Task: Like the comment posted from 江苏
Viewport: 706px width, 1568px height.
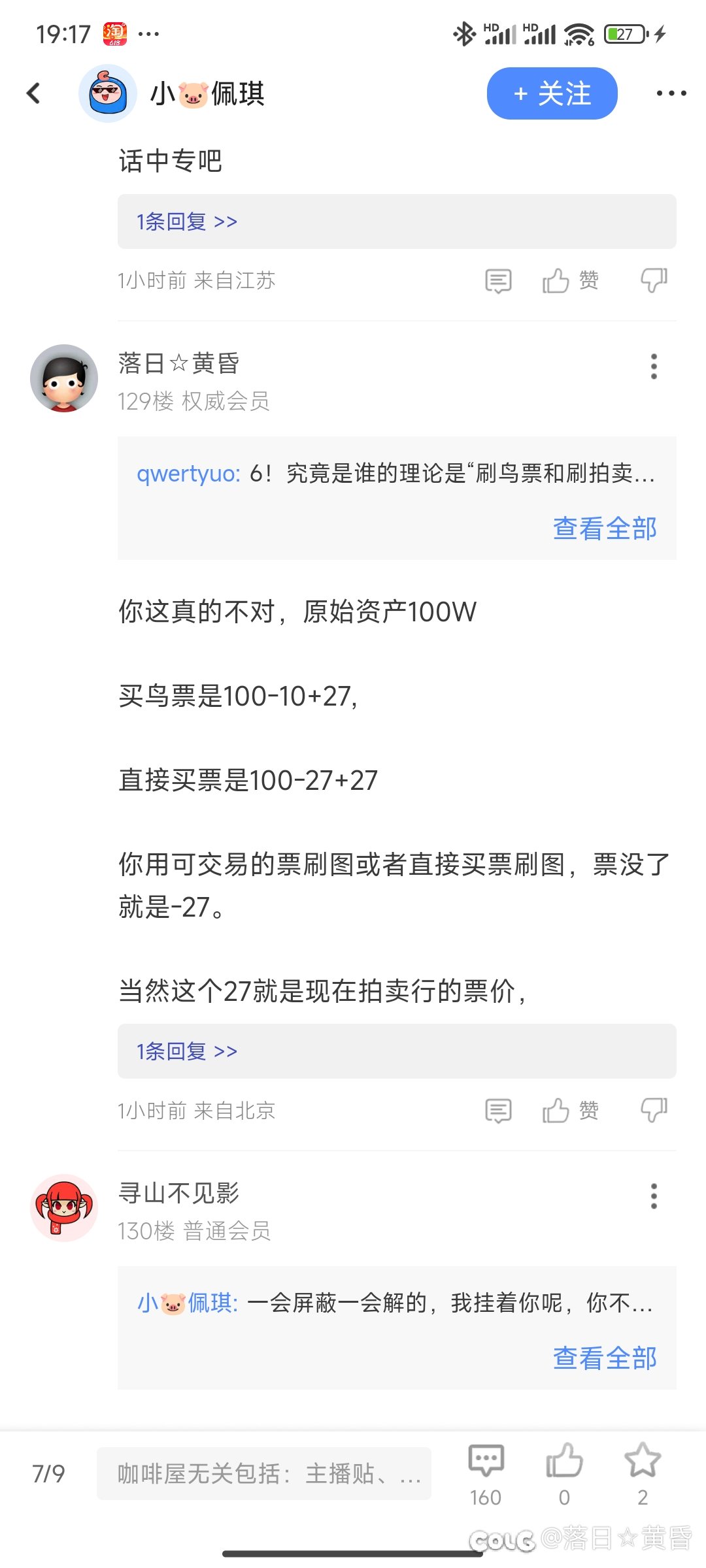Action: (570, 281)
